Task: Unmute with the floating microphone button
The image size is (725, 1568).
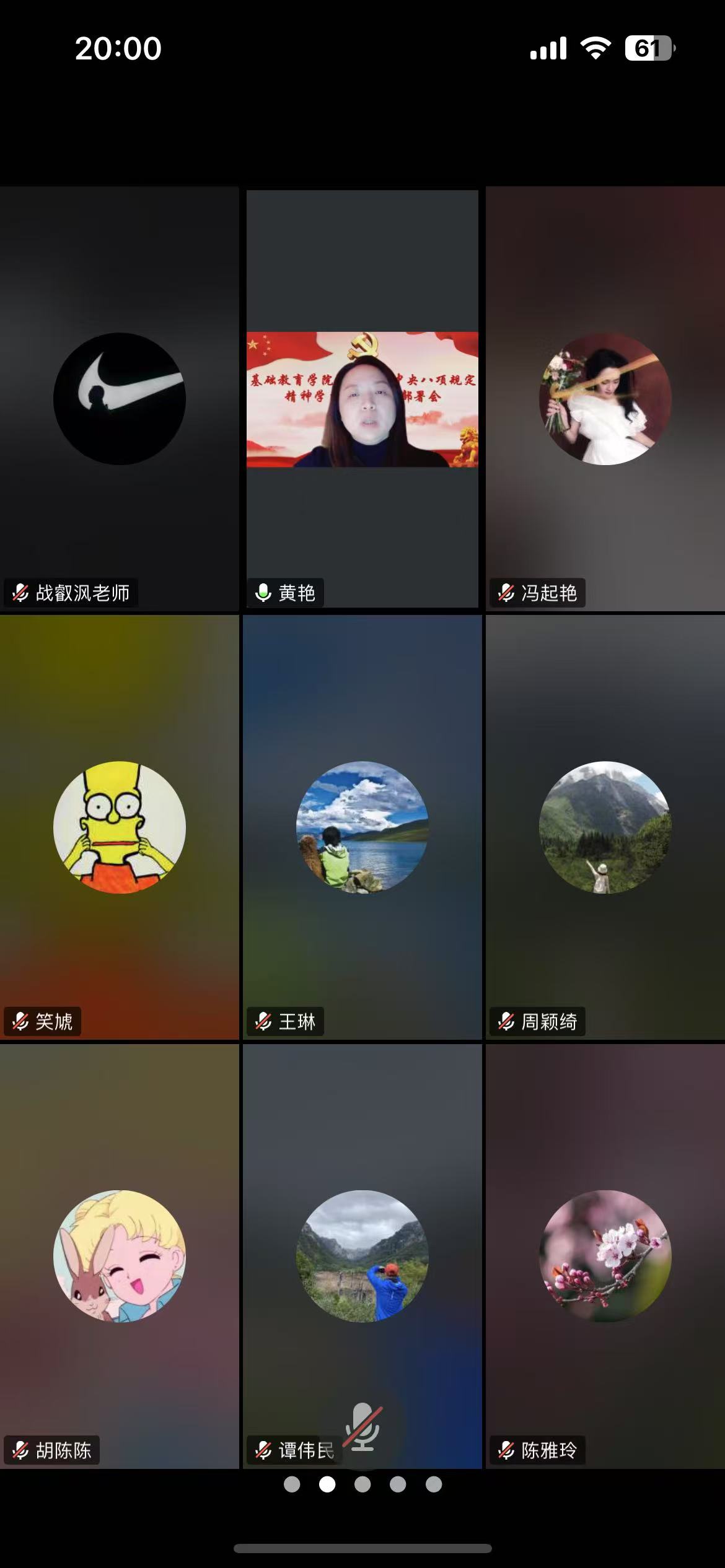Action: (x=363, y=1427)
